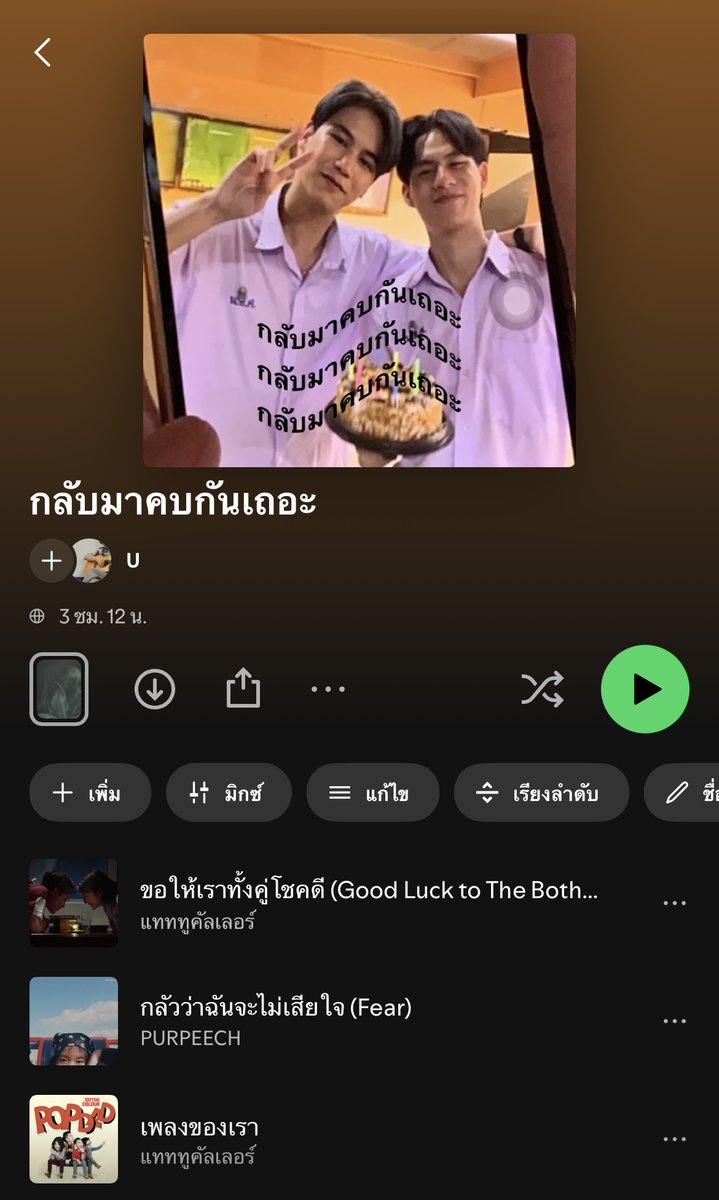Image resolution: width=719 pixels, height=1200 pixels.
Task: Share this playlist
Action: coord(243,689)
